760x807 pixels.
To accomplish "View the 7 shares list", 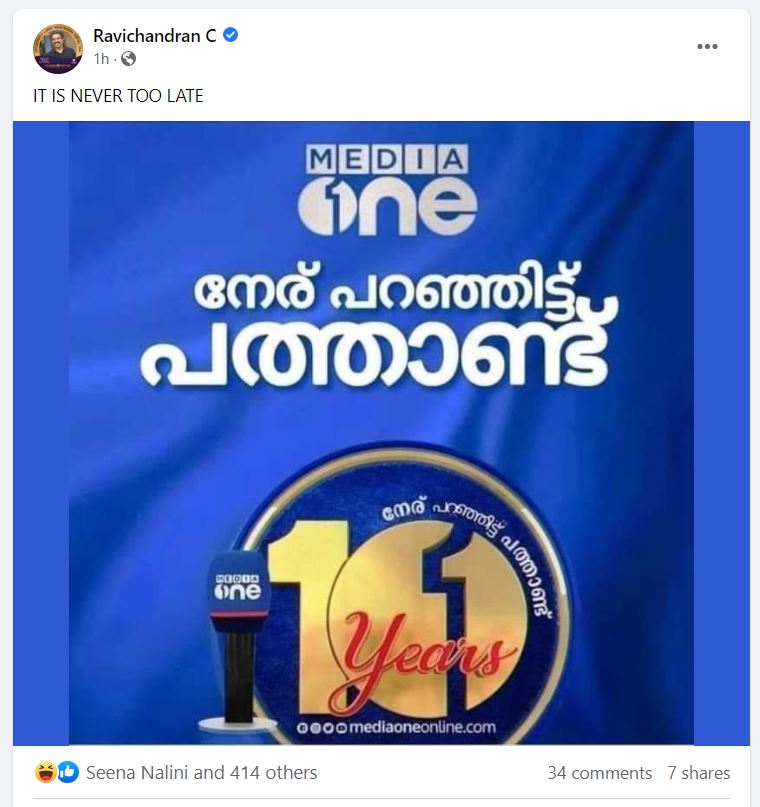I will click(x=698, y=773).
